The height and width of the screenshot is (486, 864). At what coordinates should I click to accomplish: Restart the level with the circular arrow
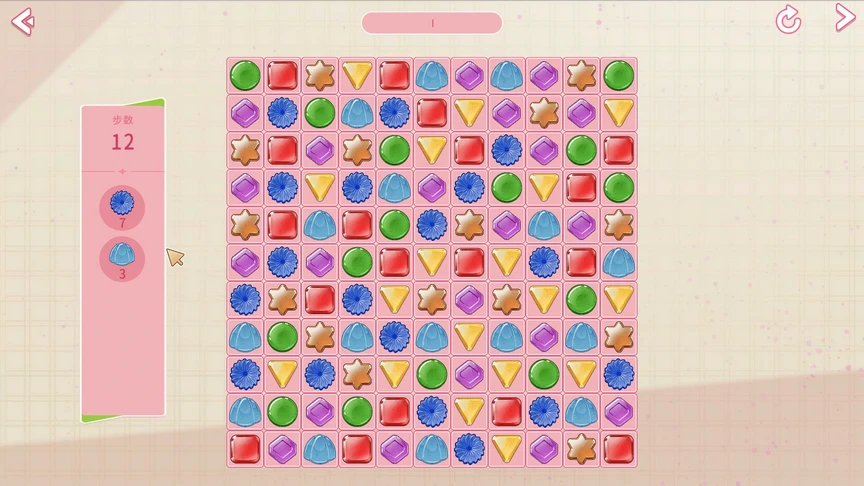788,20
